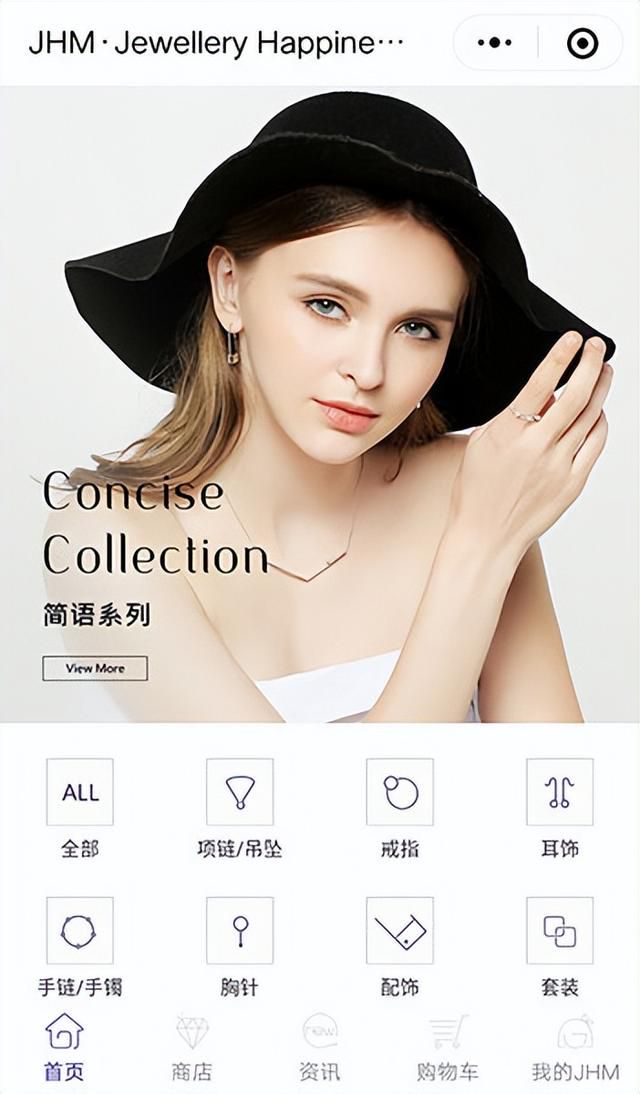Open the 配饰 accessories category
The image size is (640, 1094).
click(x=400, y=931)
